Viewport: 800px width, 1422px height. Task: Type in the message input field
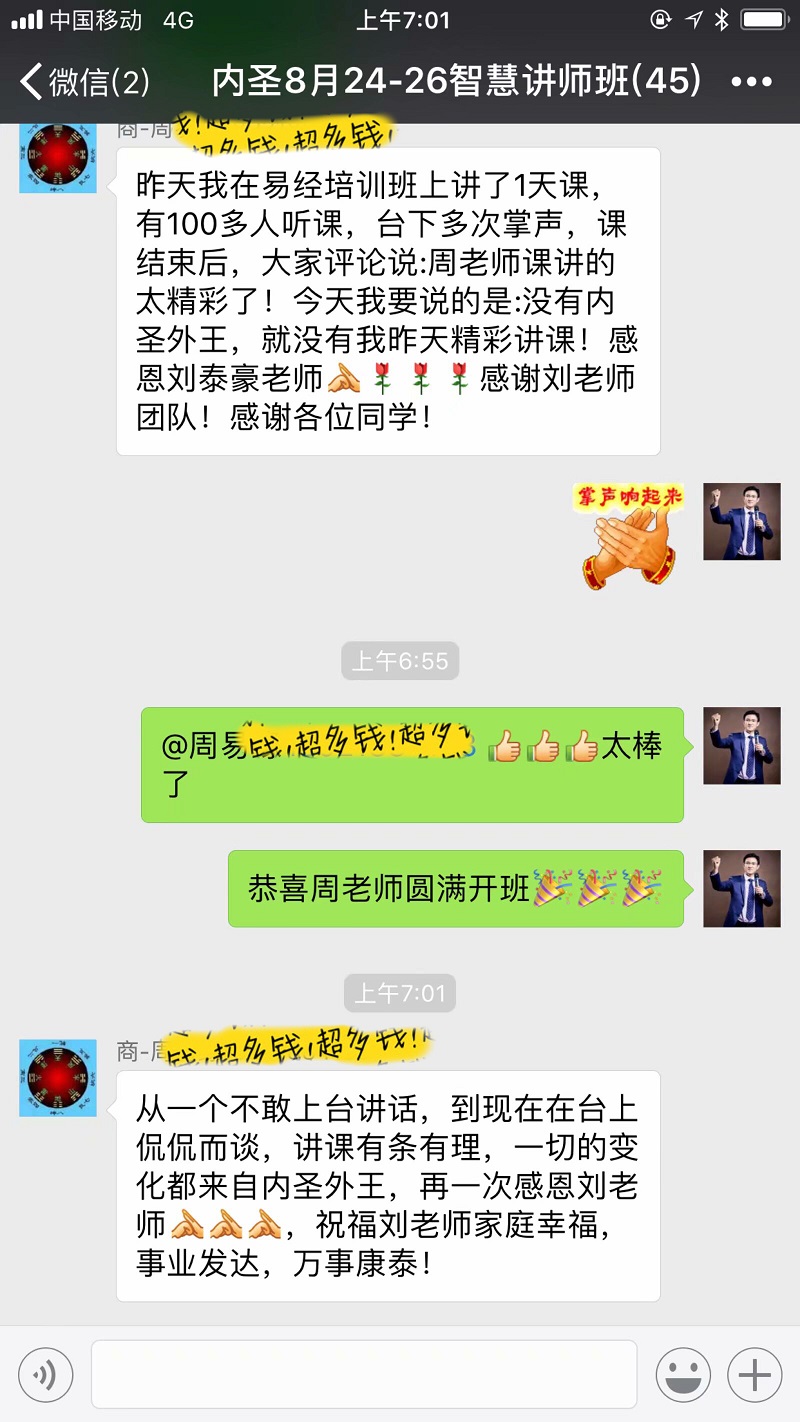click(x=364, y=1375)
